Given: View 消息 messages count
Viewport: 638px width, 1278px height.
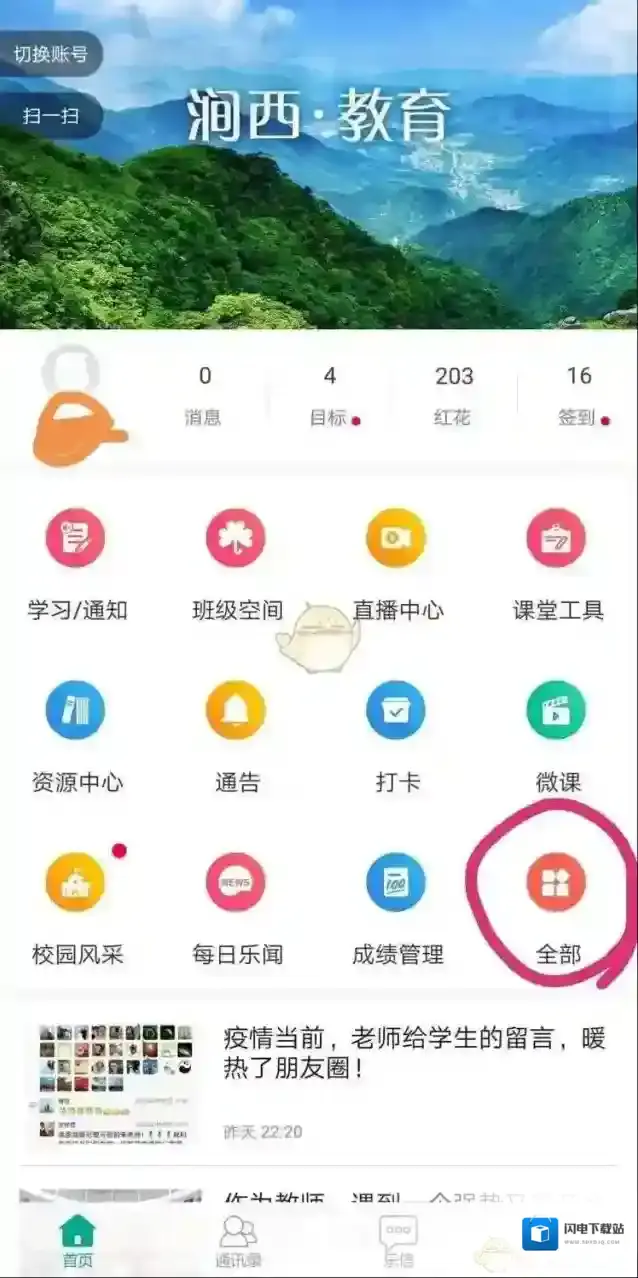Looking at the screenshot, I should [203, 395].
